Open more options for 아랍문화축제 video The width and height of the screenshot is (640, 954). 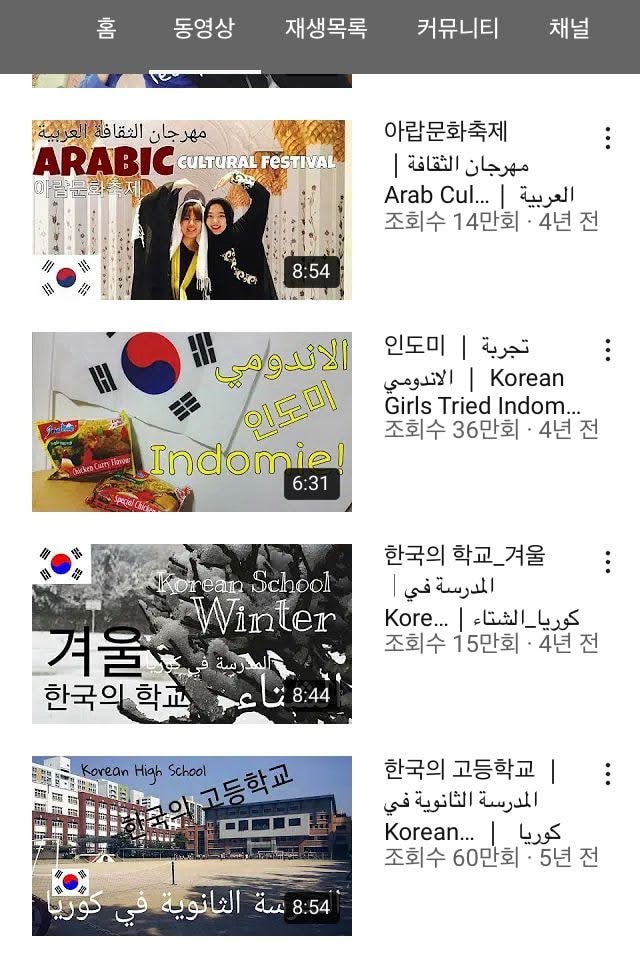[607, 138]
